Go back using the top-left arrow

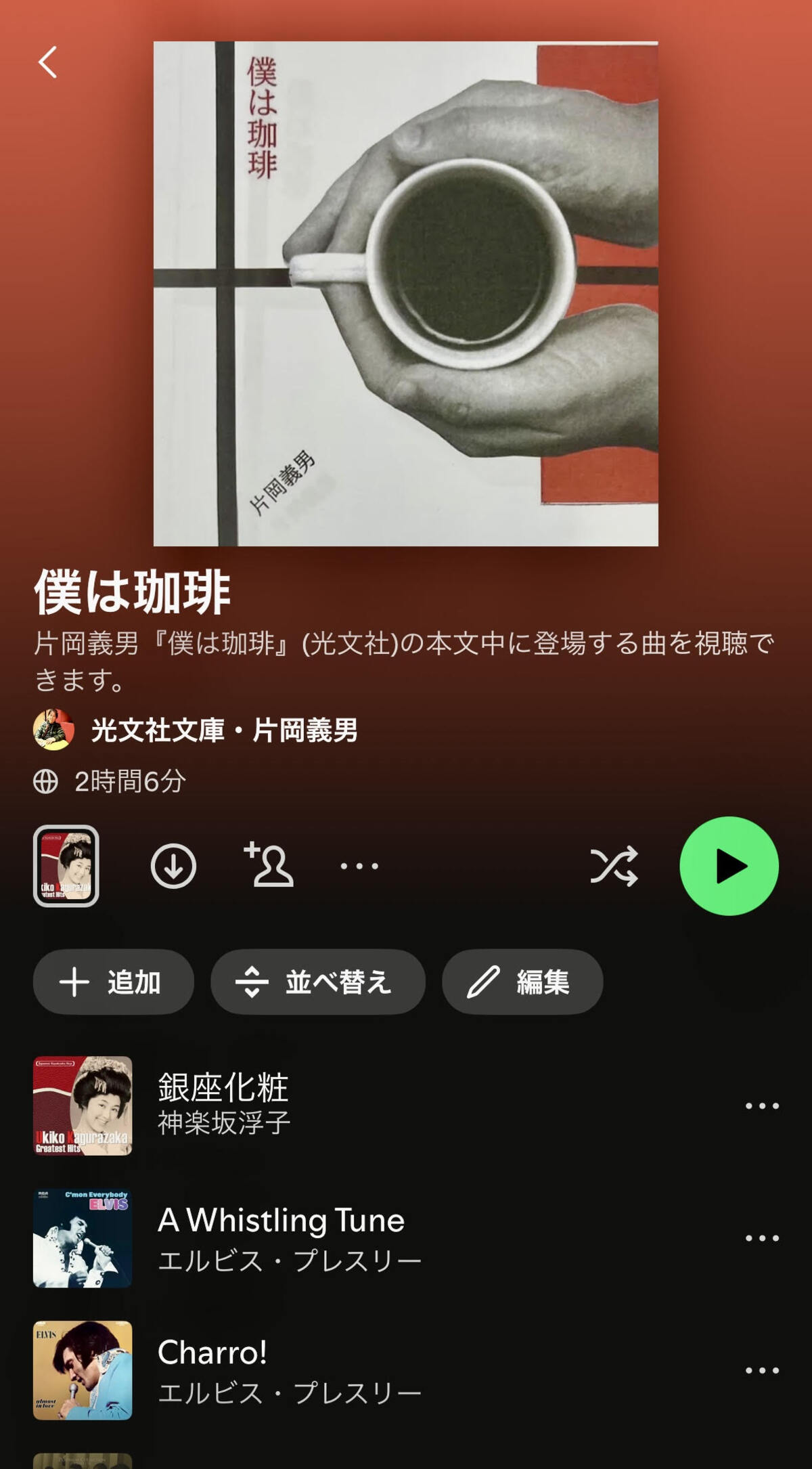tap(47, 63)
